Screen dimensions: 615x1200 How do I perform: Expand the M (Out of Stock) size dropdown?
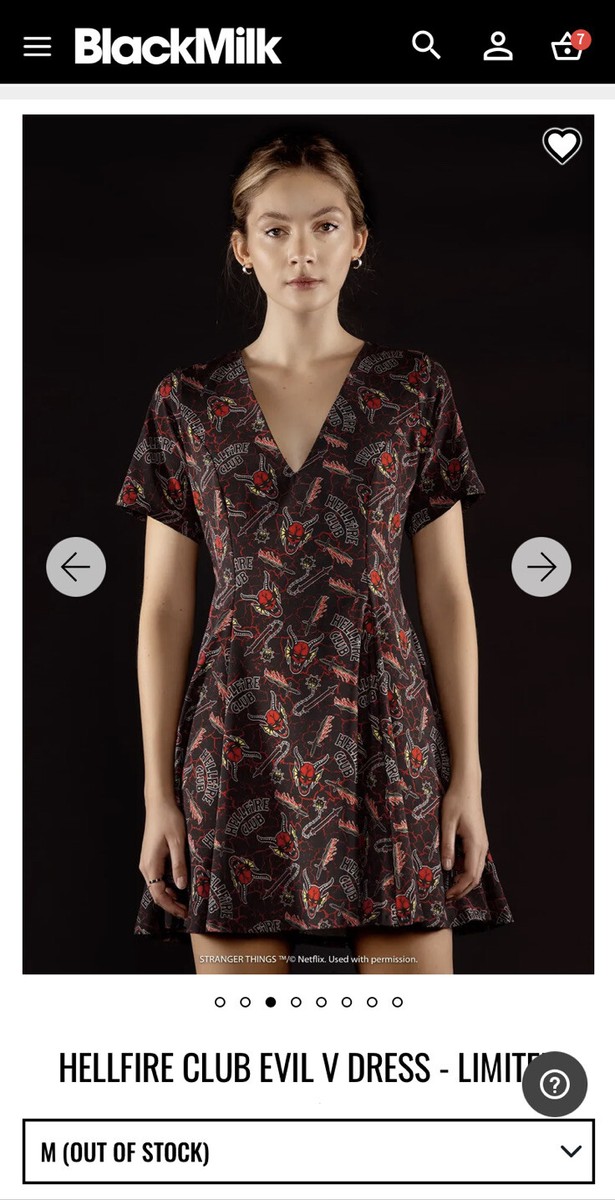coord(308,1152)
